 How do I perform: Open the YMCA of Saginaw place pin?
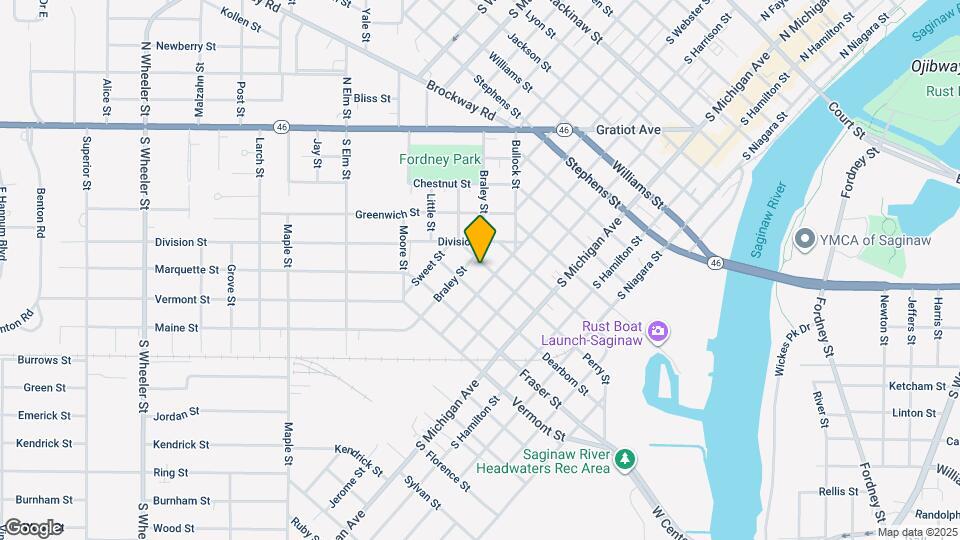click(x=803, y=239)
